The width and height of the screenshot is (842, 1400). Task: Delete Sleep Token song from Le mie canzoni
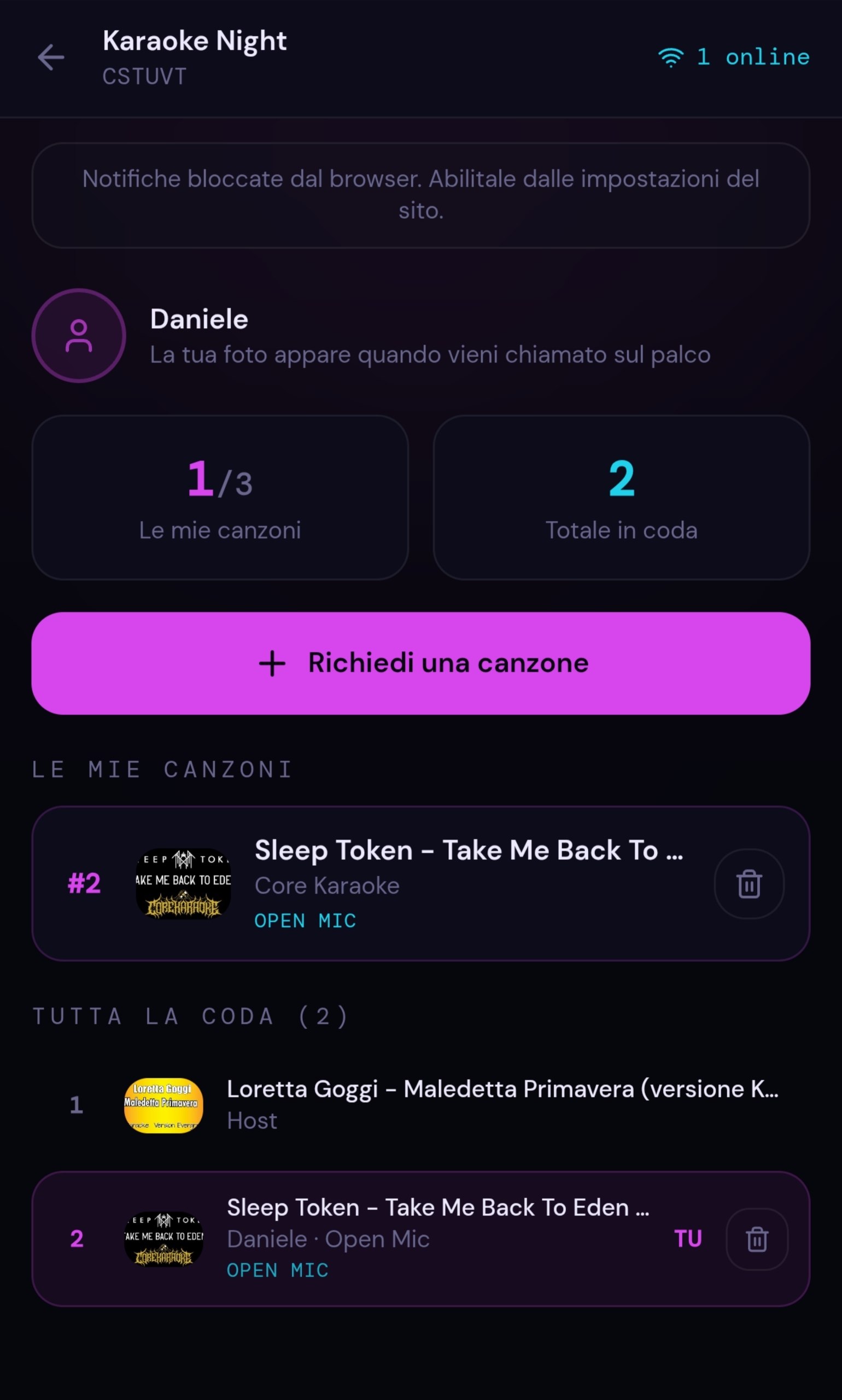[750, 884]
